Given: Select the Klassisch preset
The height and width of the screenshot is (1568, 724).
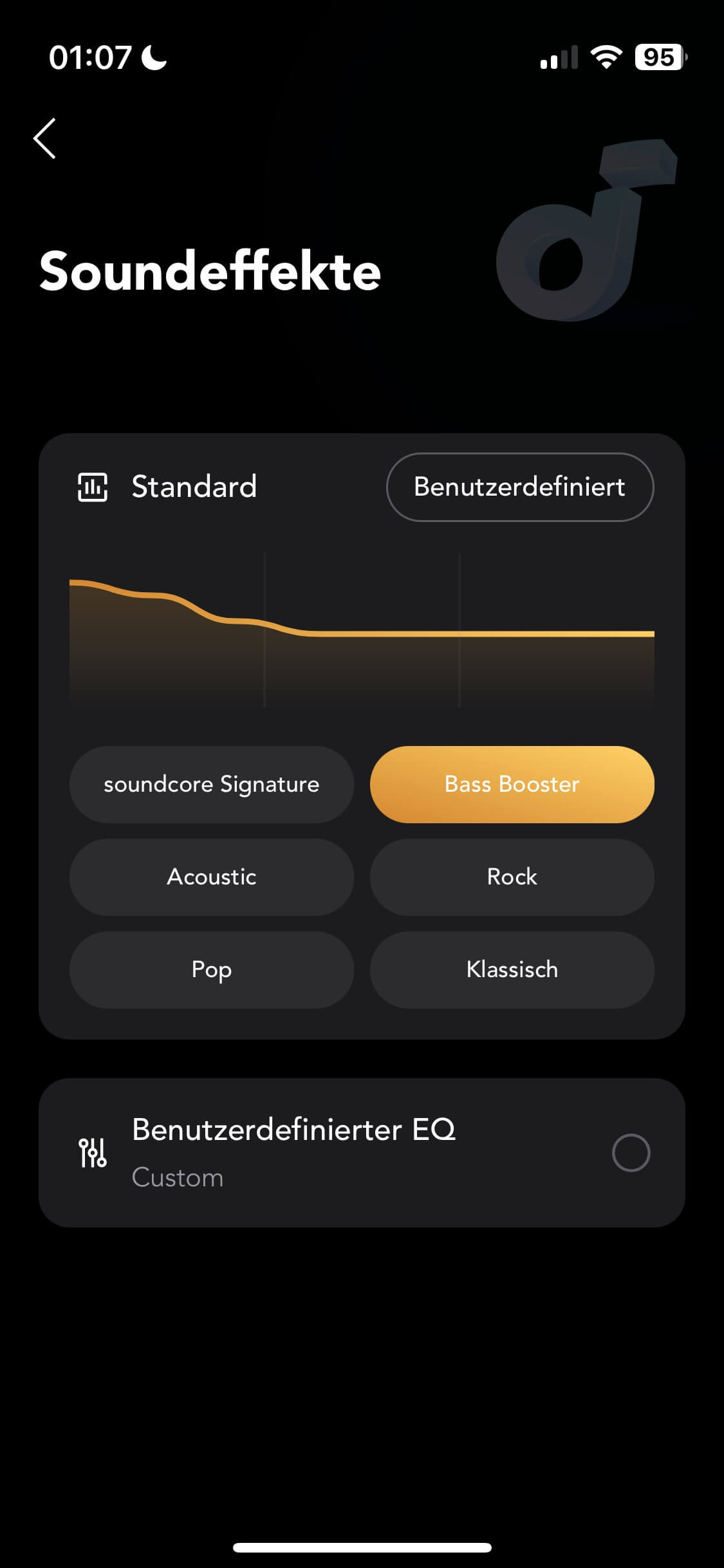Looking at the screenshot, I should (x=512, y=969).
